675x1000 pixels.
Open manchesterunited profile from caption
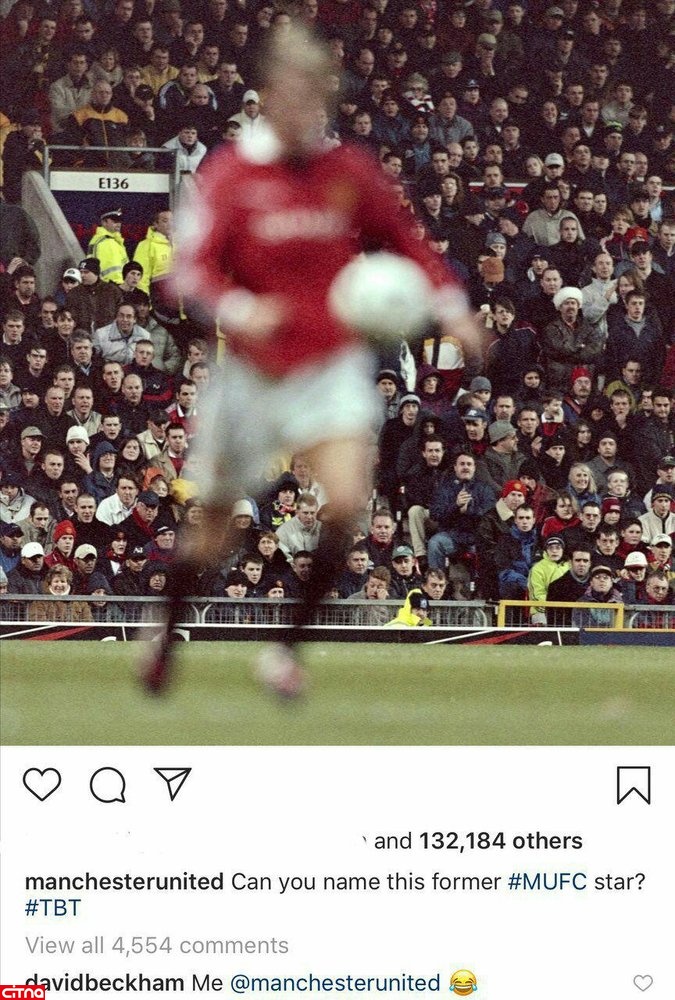pos(124,882)
